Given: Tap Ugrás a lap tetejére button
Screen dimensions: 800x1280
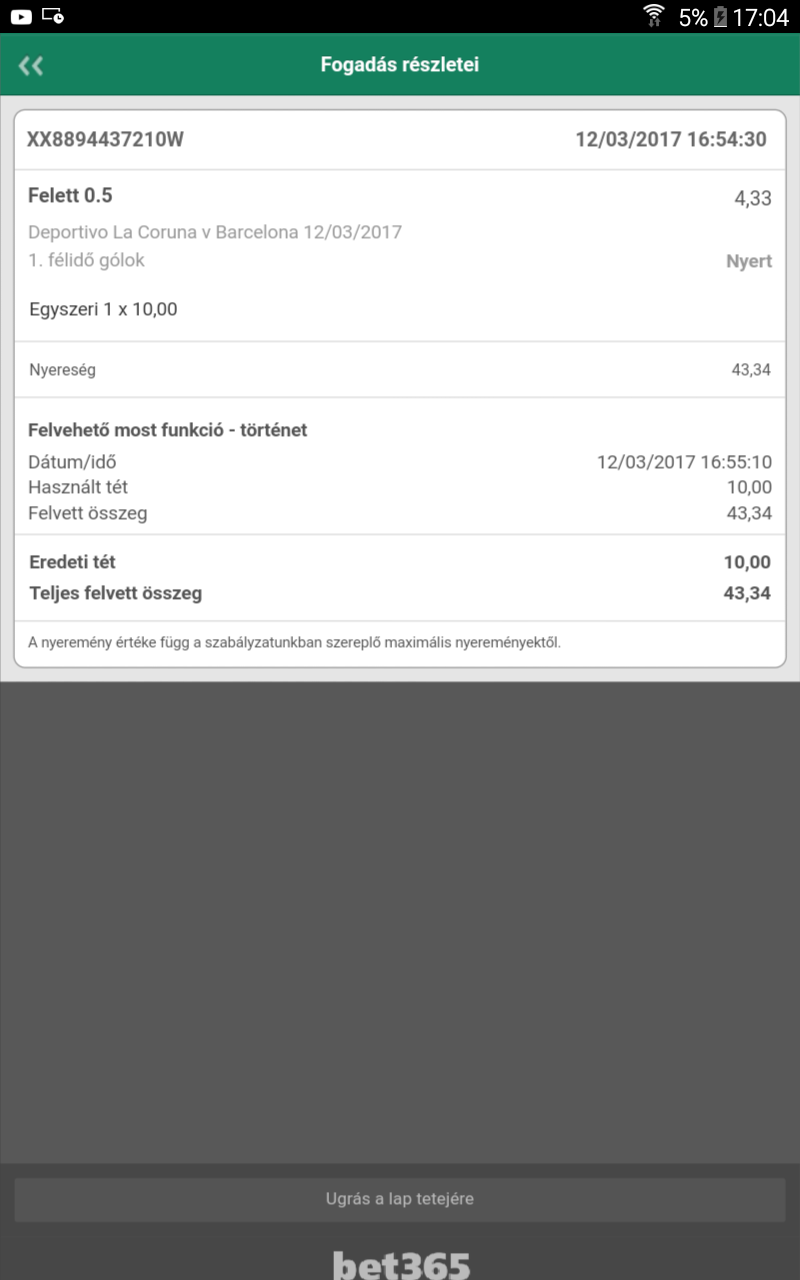Looking at the screenshot, I should point(400,1198).
